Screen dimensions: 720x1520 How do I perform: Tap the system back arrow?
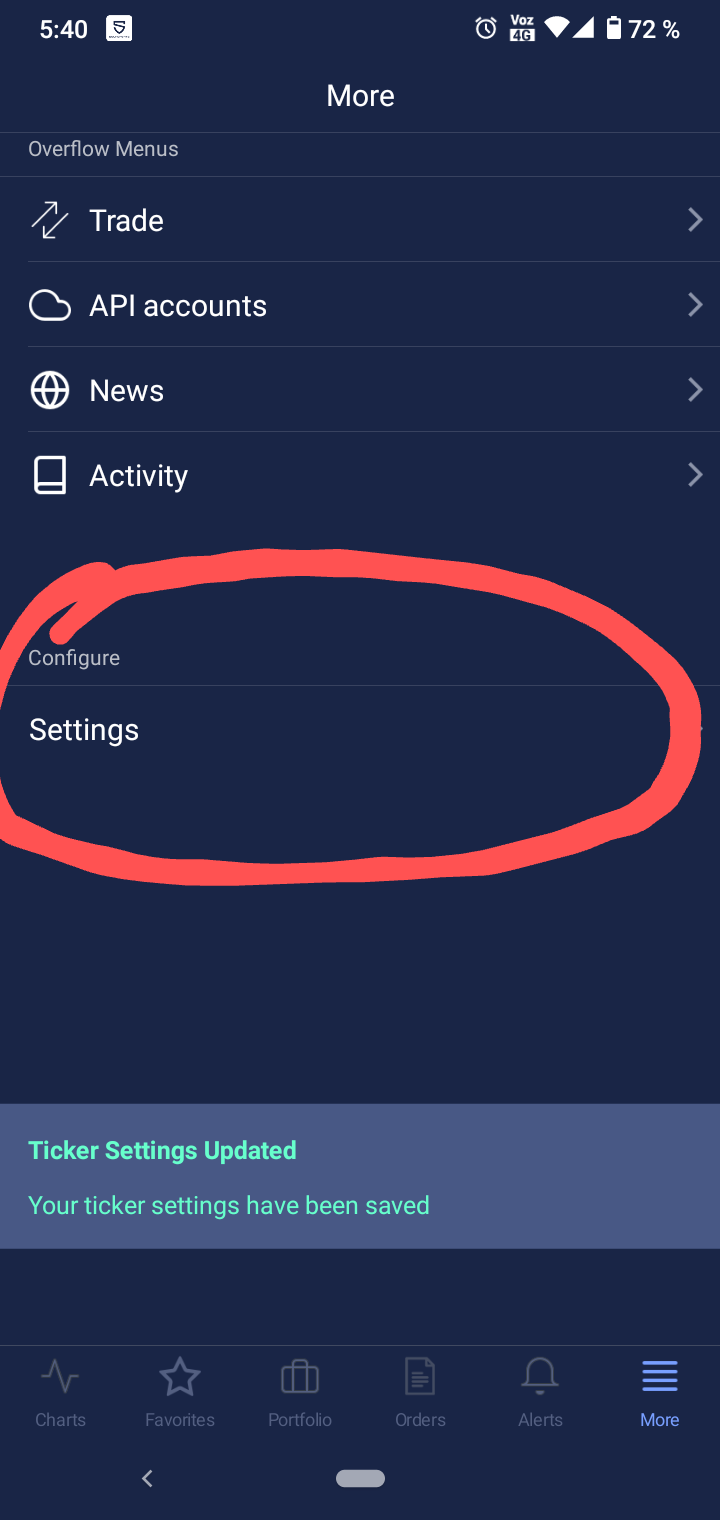click(x=147, y=1478)
